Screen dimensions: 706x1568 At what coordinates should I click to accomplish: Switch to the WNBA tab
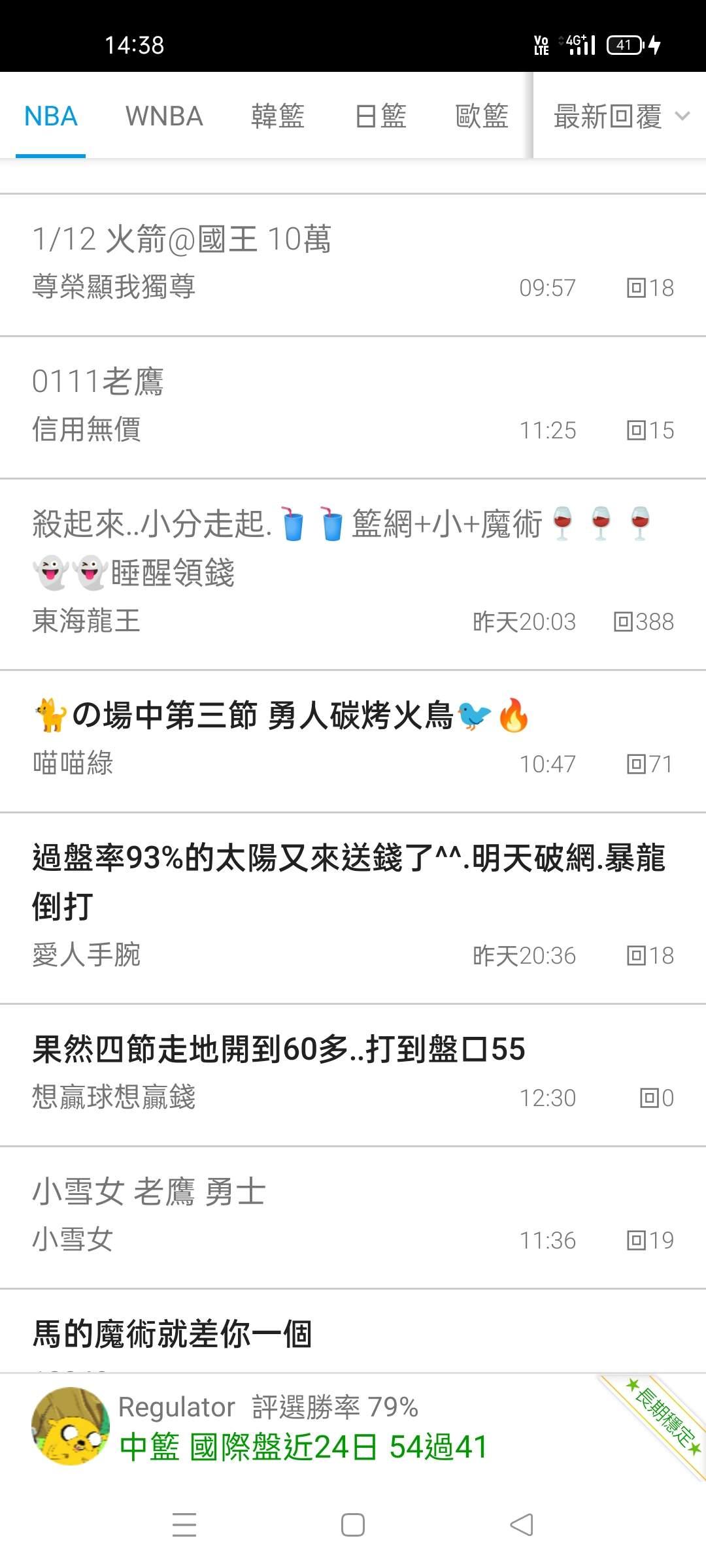[164, 116]
